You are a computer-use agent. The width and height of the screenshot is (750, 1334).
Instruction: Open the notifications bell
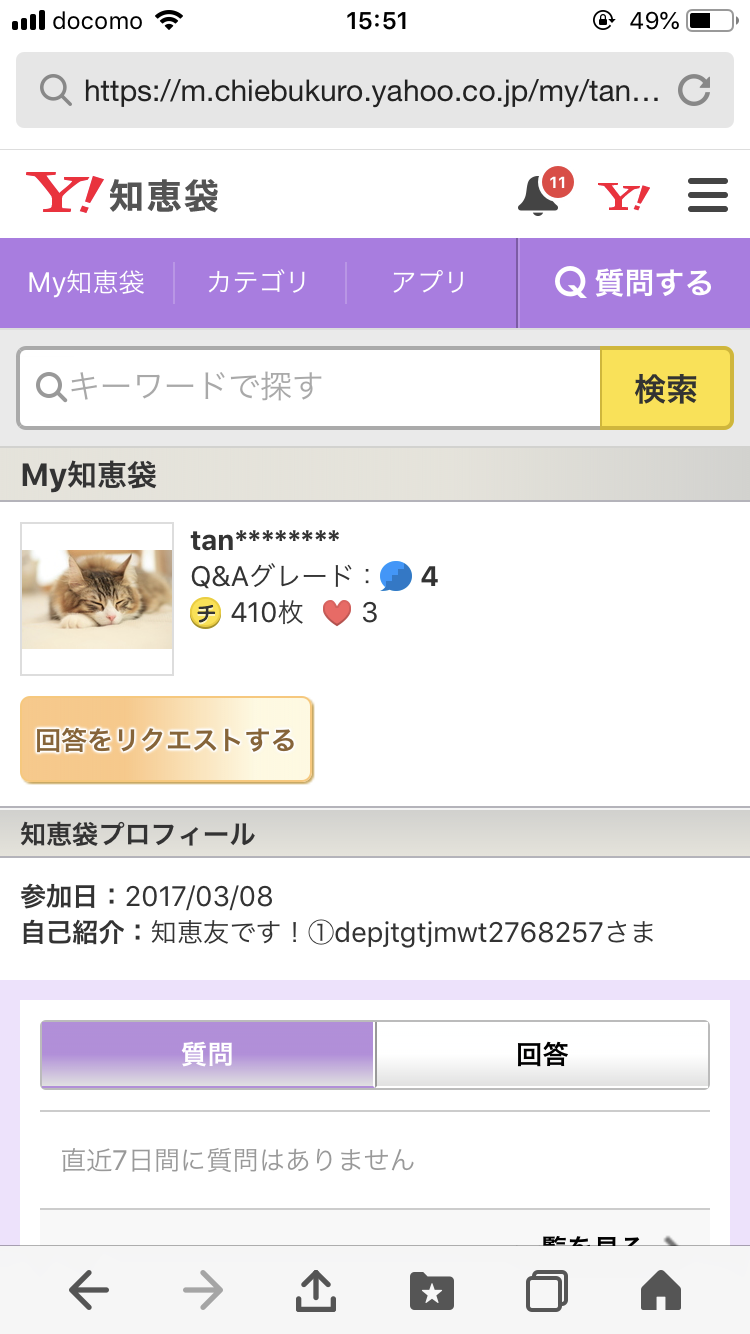(539, 194)
